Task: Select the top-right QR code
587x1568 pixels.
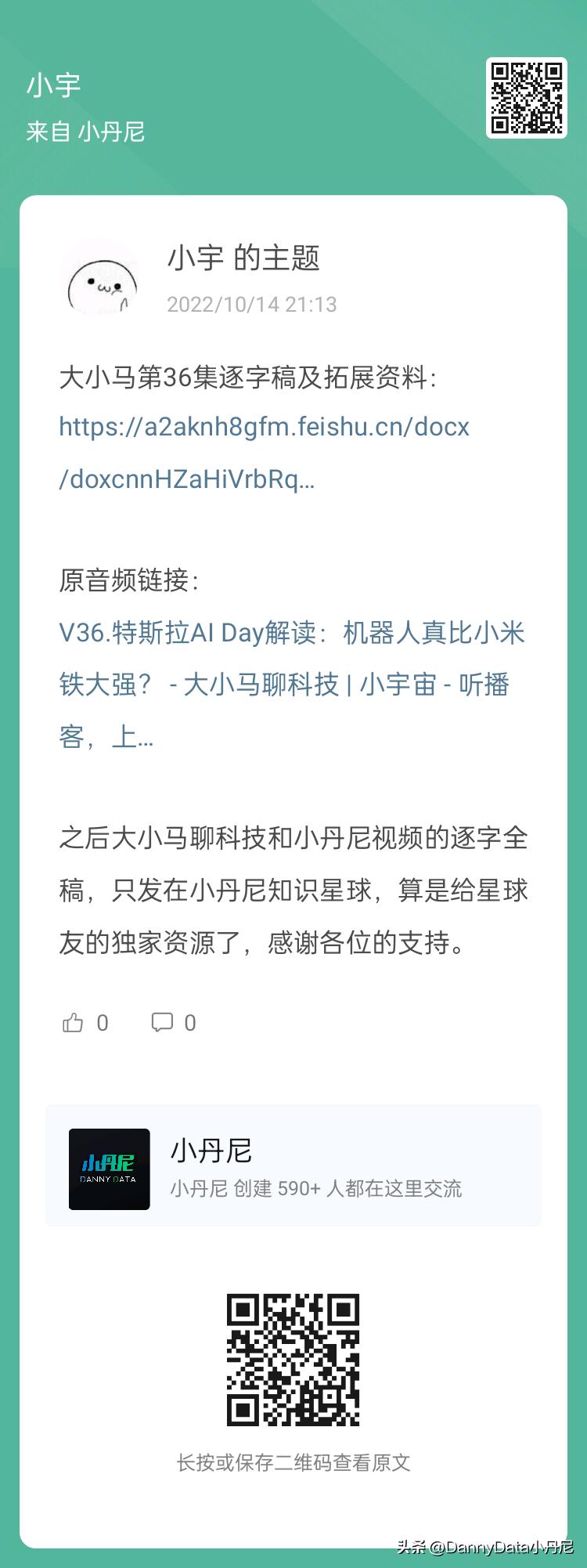Action: click(526, 98)
